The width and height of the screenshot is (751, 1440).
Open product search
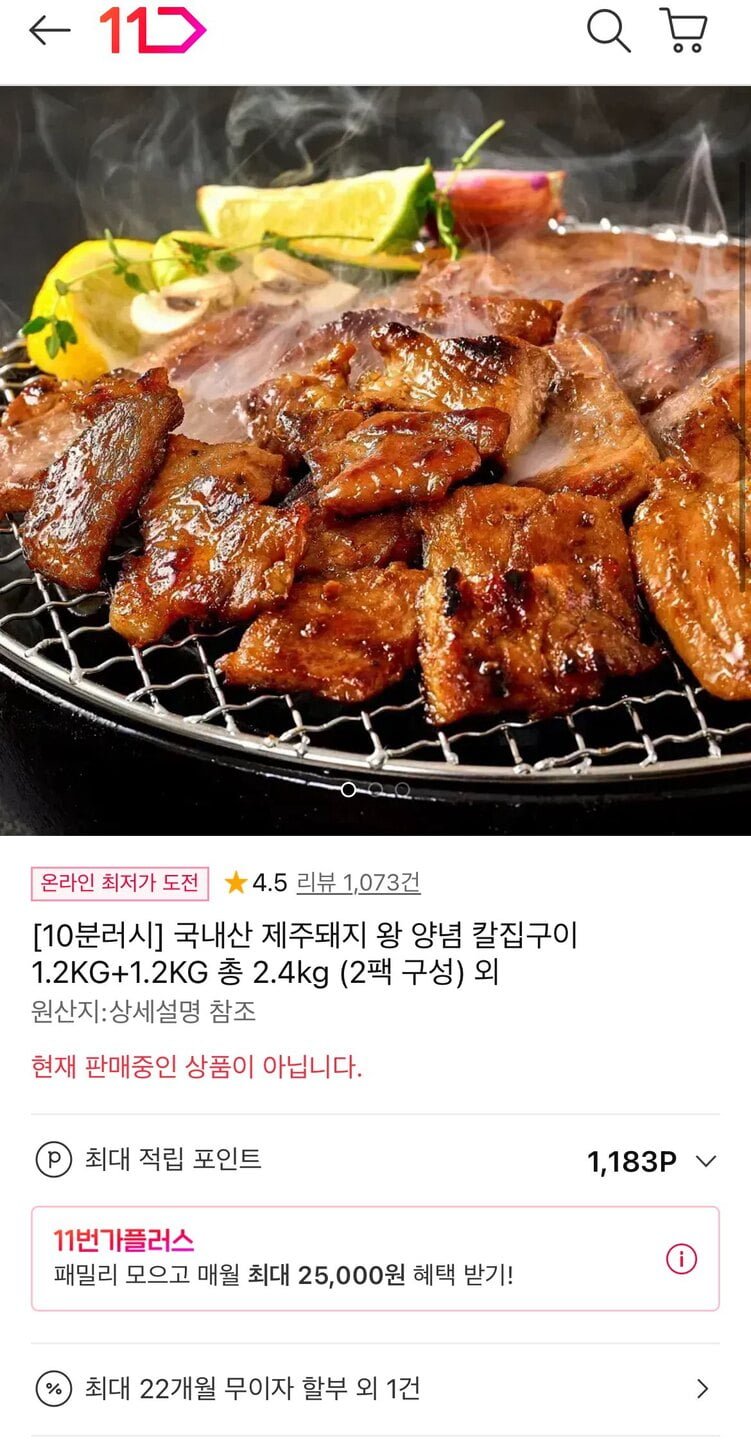(x=608, y=32)
